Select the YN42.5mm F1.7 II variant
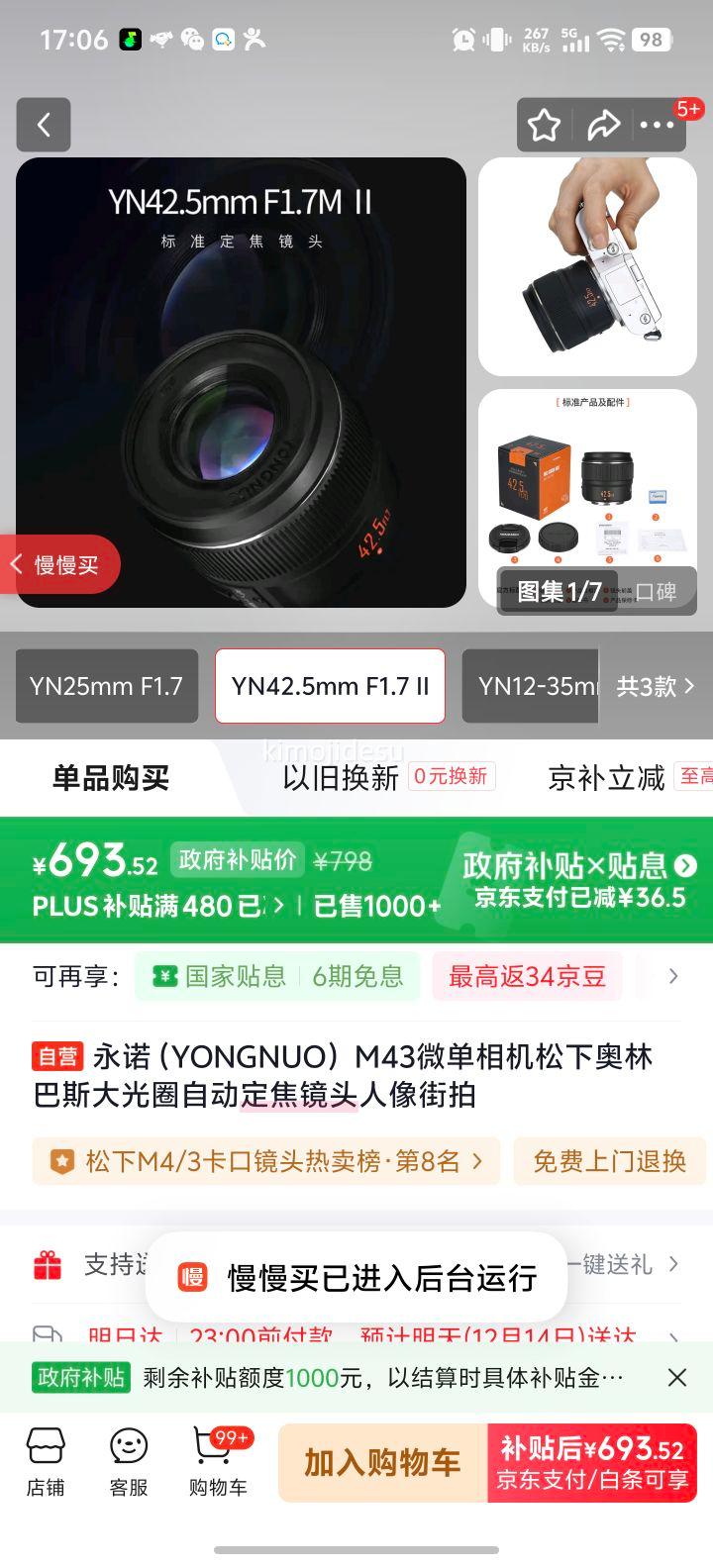 click(x=330, y=686)
